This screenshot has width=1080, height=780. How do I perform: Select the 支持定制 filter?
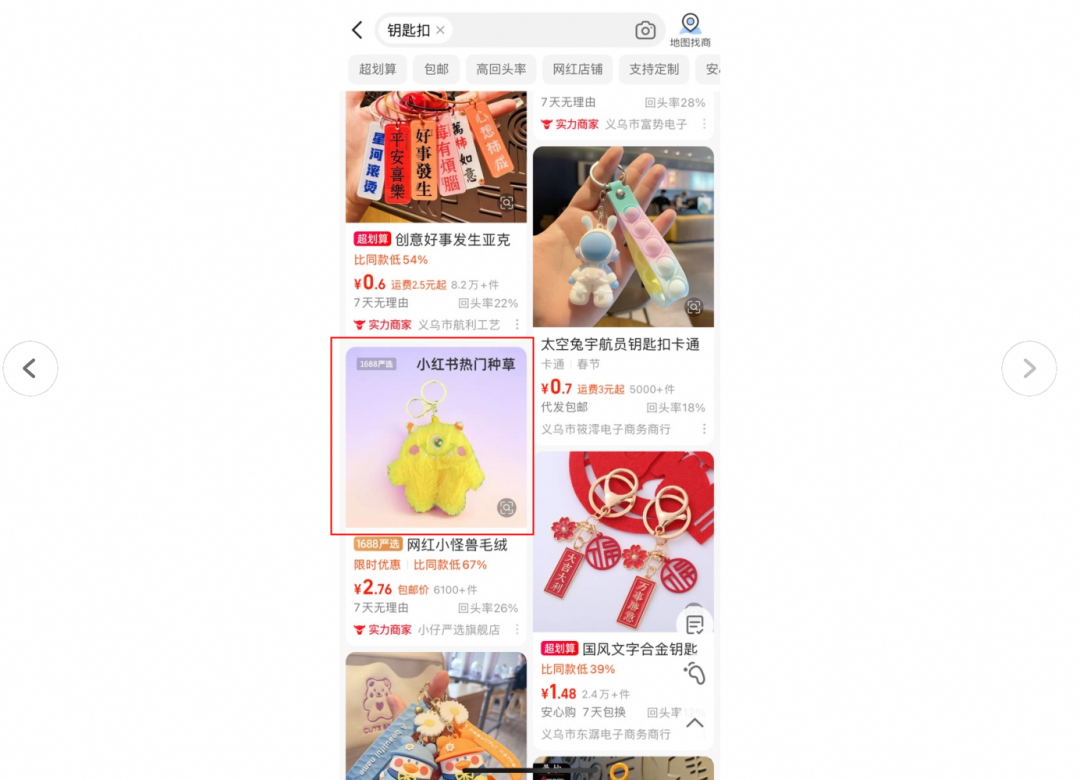click(x=654, y=69)
